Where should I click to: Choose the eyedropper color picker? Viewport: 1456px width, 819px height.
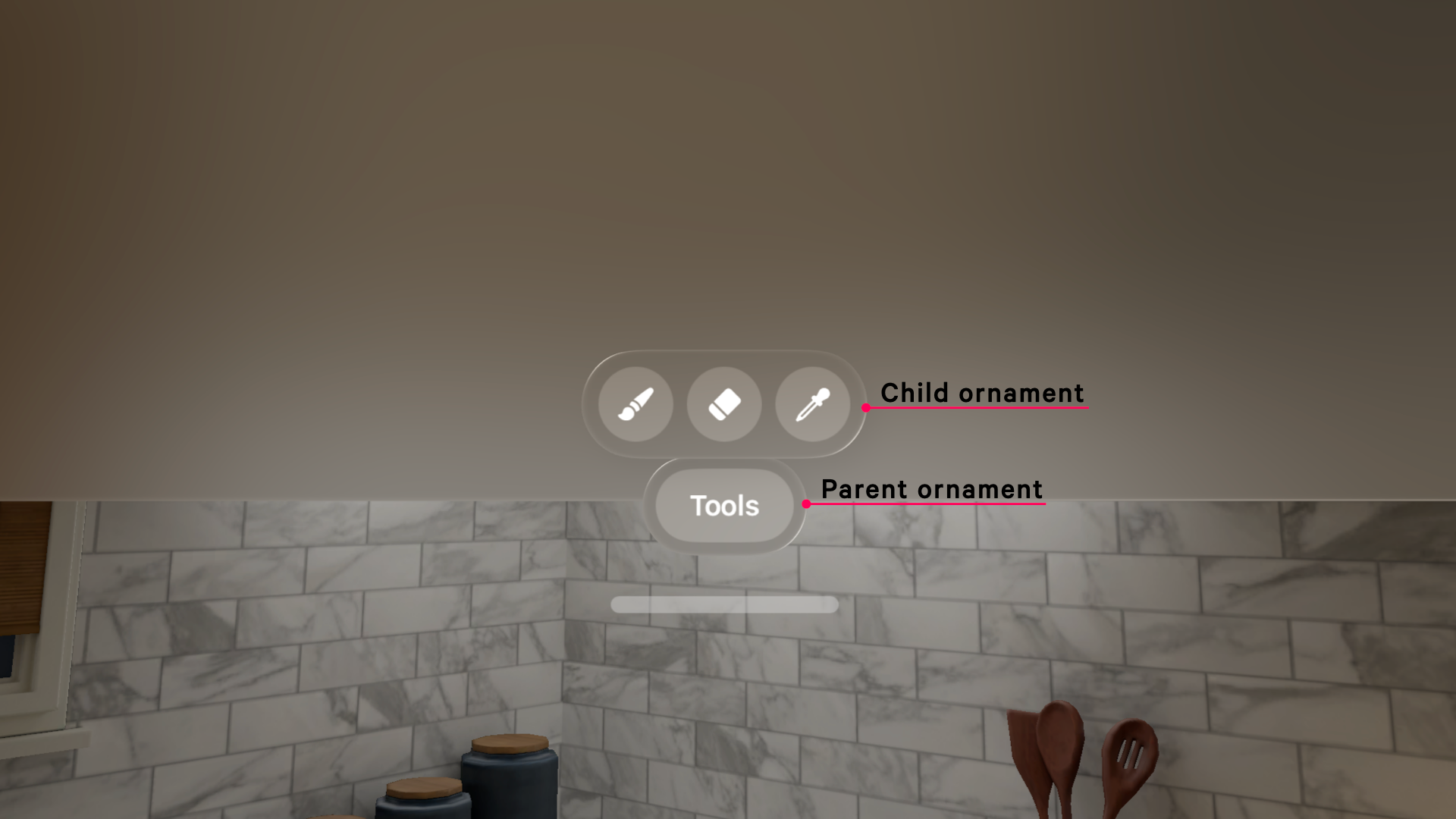point(812,404)
